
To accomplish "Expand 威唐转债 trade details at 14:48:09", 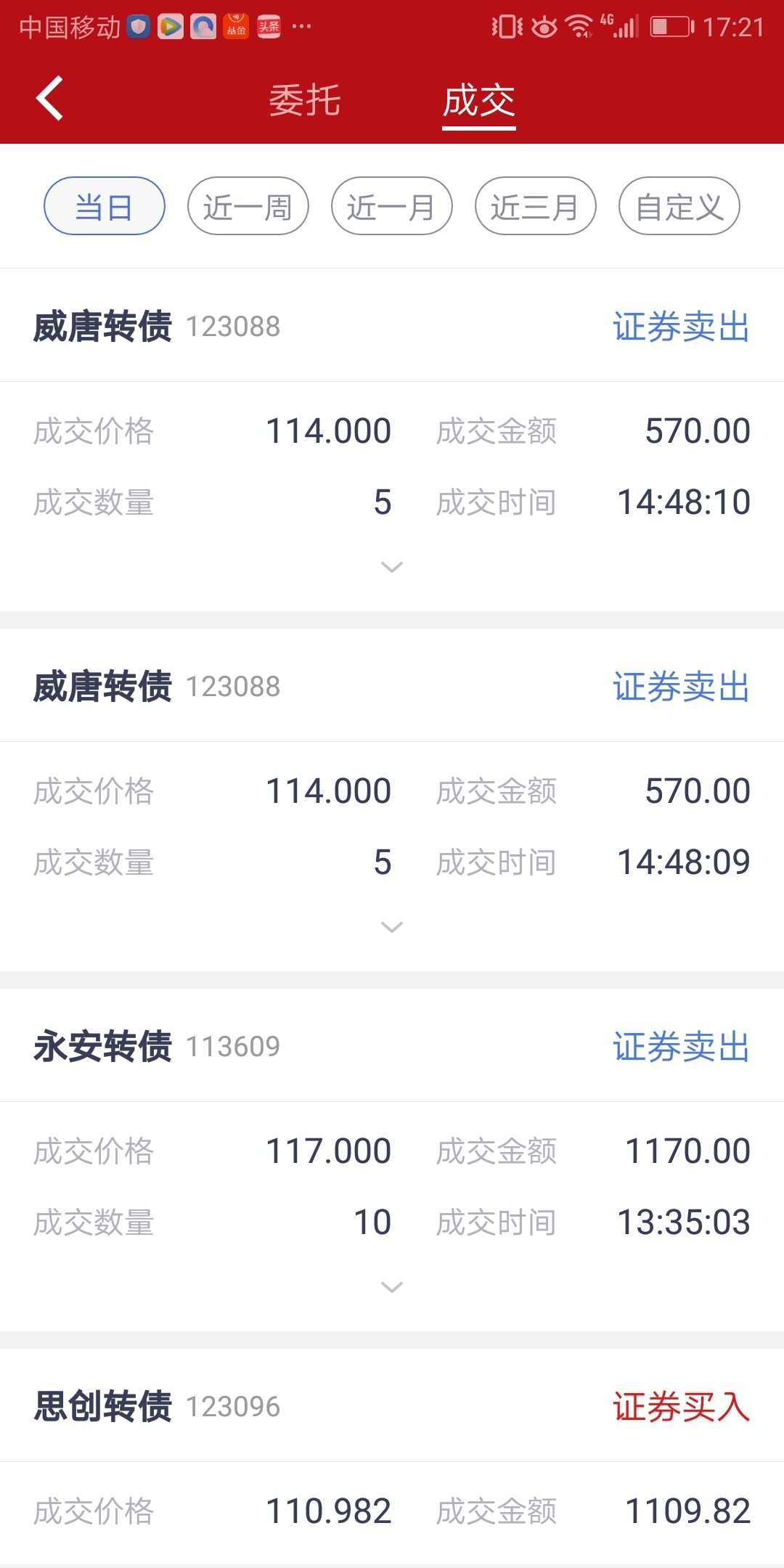I will click(x=392, y=928).
